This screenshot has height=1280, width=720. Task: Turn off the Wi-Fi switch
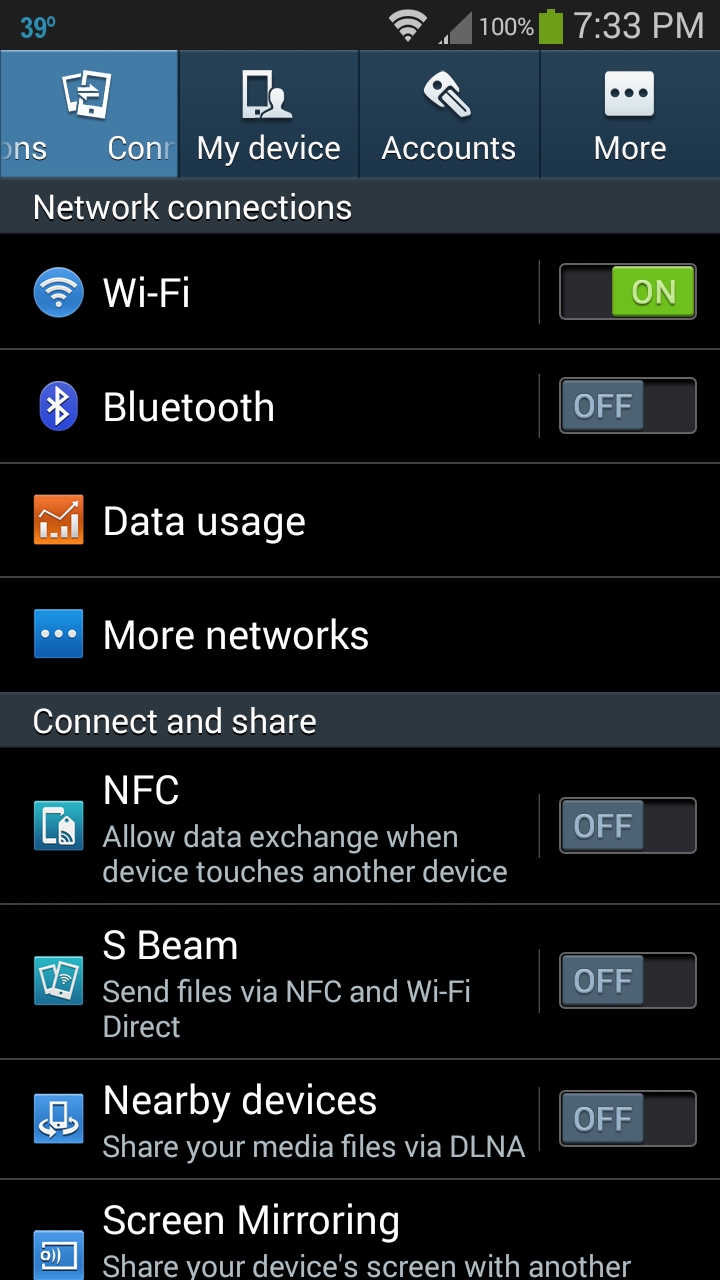627,292
